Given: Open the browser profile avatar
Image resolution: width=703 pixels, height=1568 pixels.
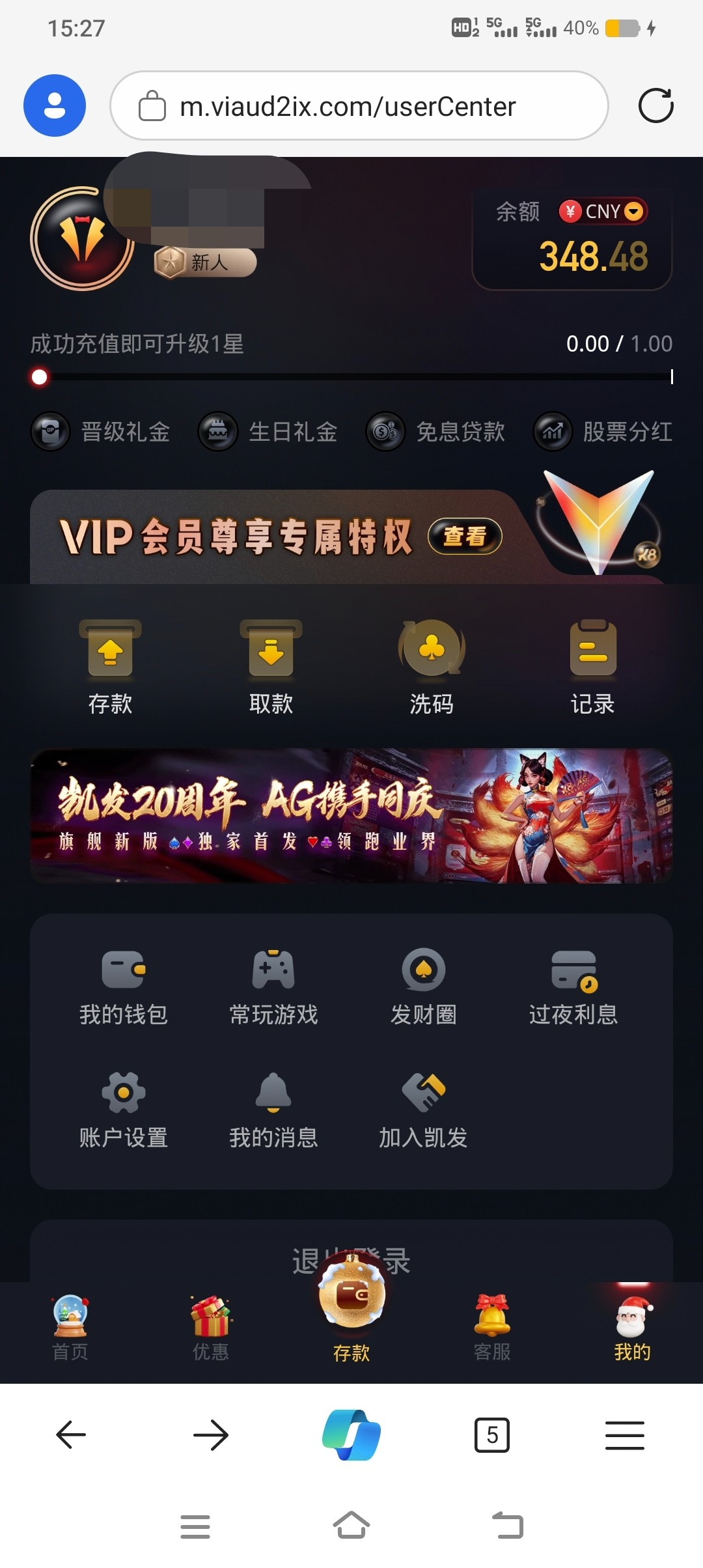Looking at the screenshot, I should 55,105.
